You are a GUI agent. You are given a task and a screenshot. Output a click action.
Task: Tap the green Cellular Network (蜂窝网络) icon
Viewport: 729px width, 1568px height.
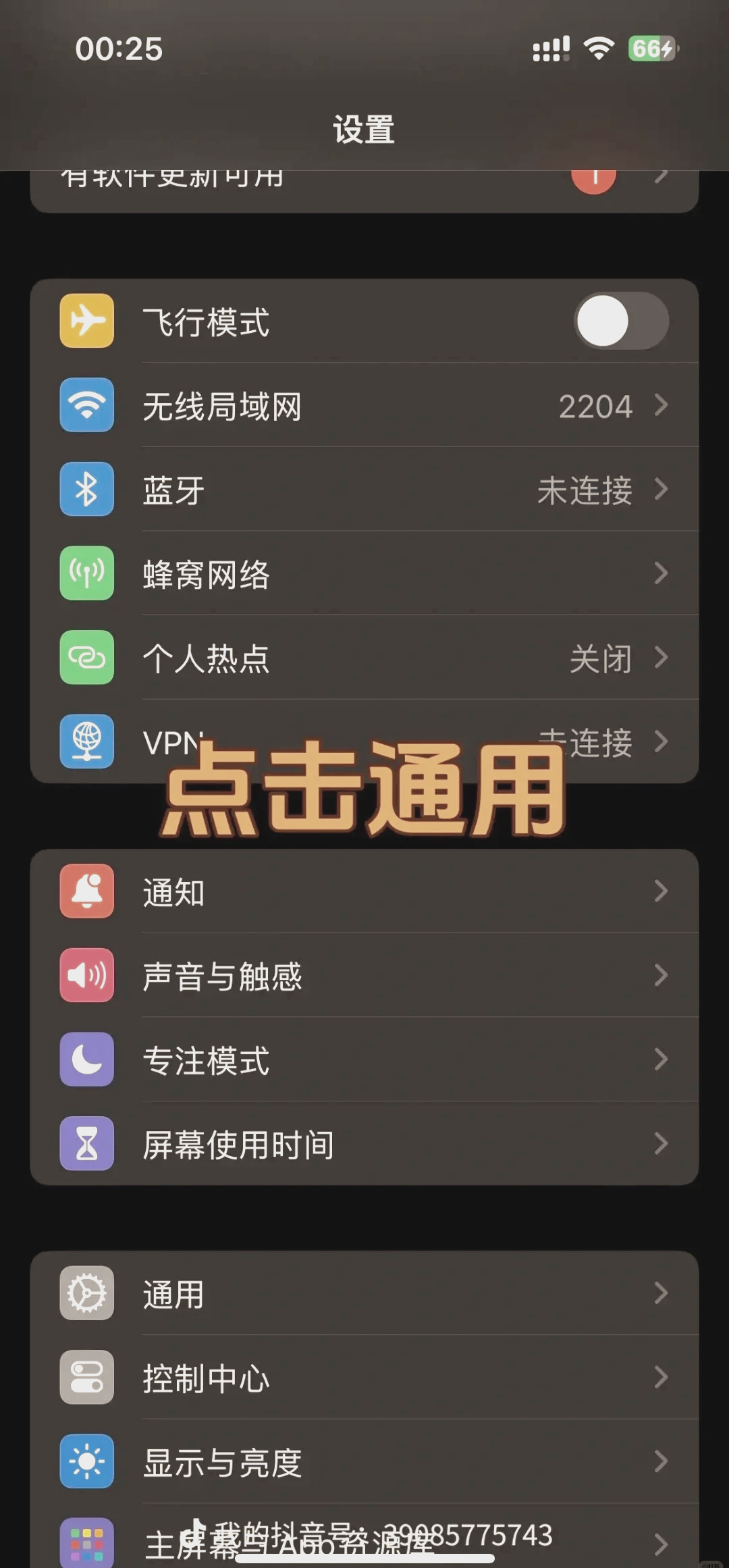(x=86, y=574)
